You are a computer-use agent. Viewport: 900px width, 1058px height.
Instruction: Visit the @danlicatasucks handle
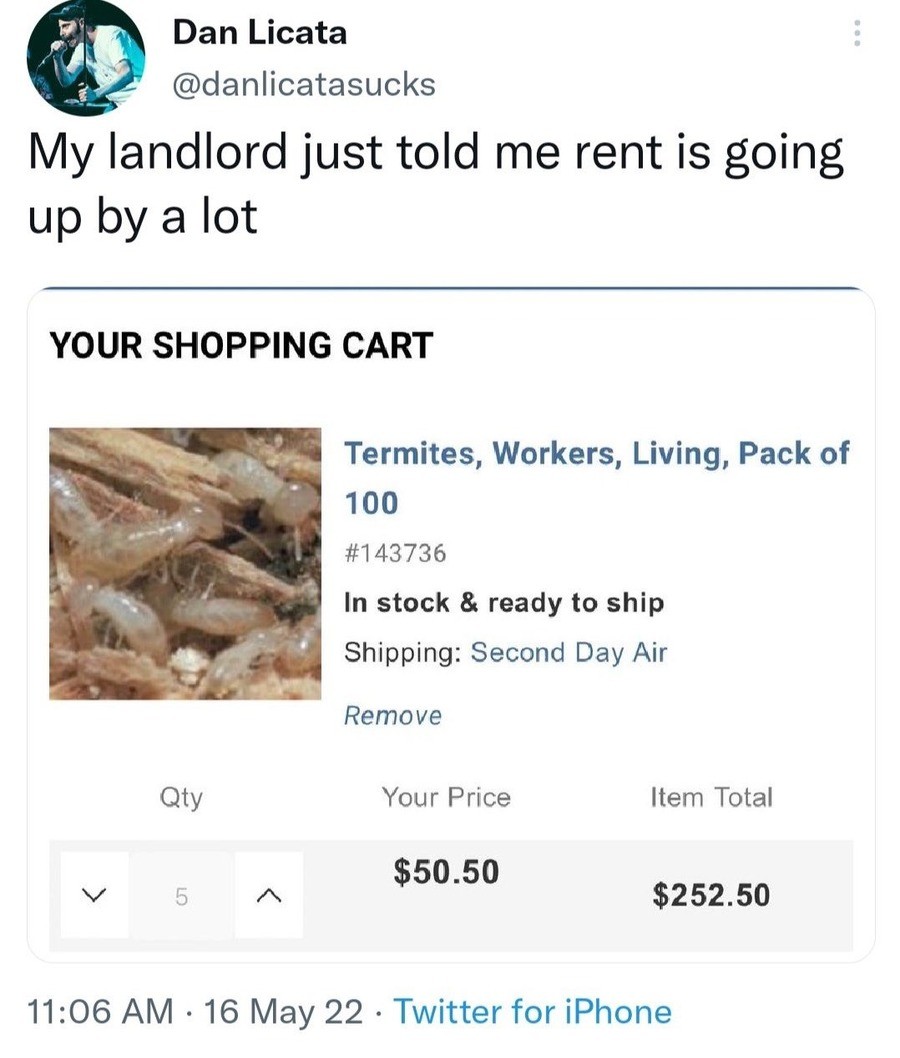(304, 84)
